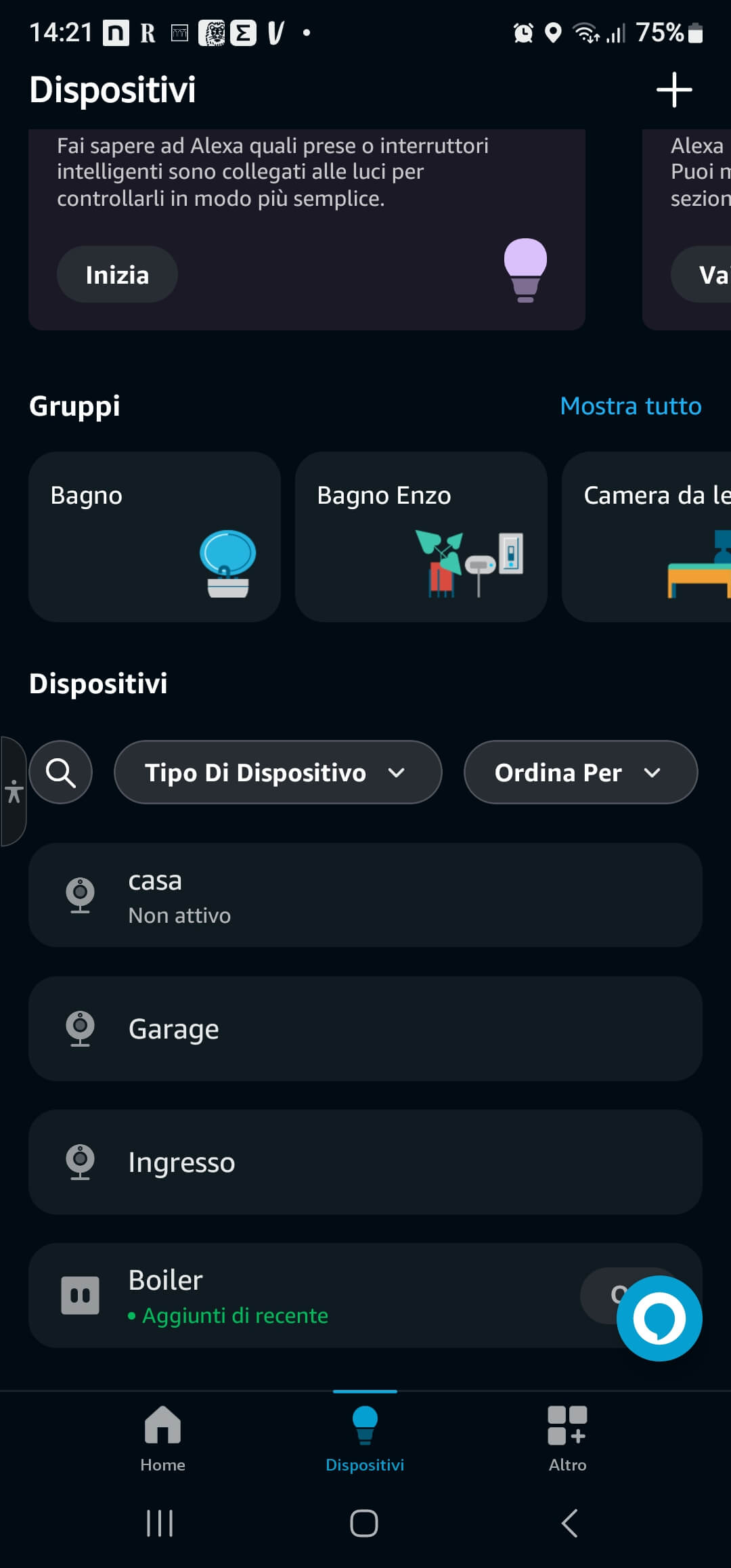Show recent apps from the navigation bar

click(x=160, y=1523)
